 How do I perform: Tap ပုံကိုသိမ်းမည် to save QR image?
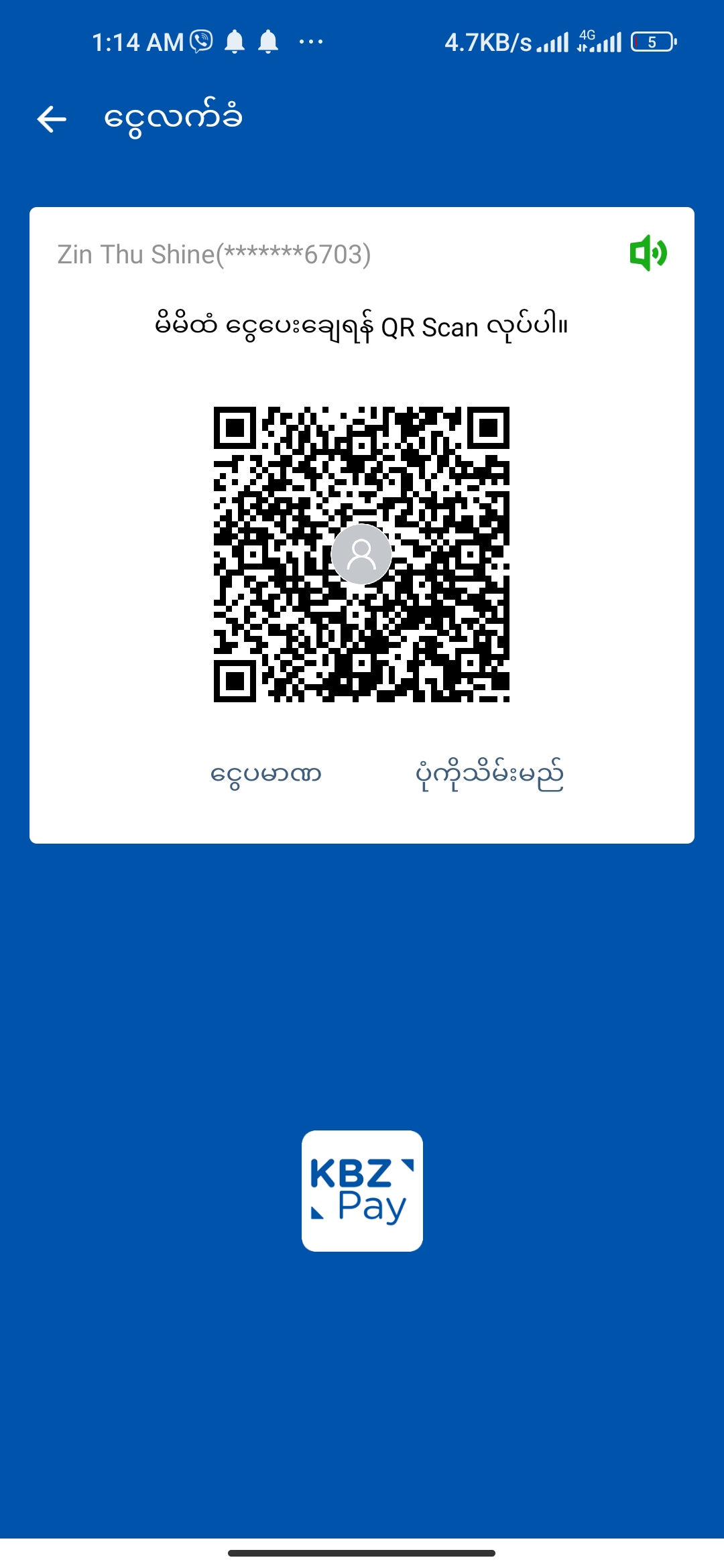click(x=489, y=775)
